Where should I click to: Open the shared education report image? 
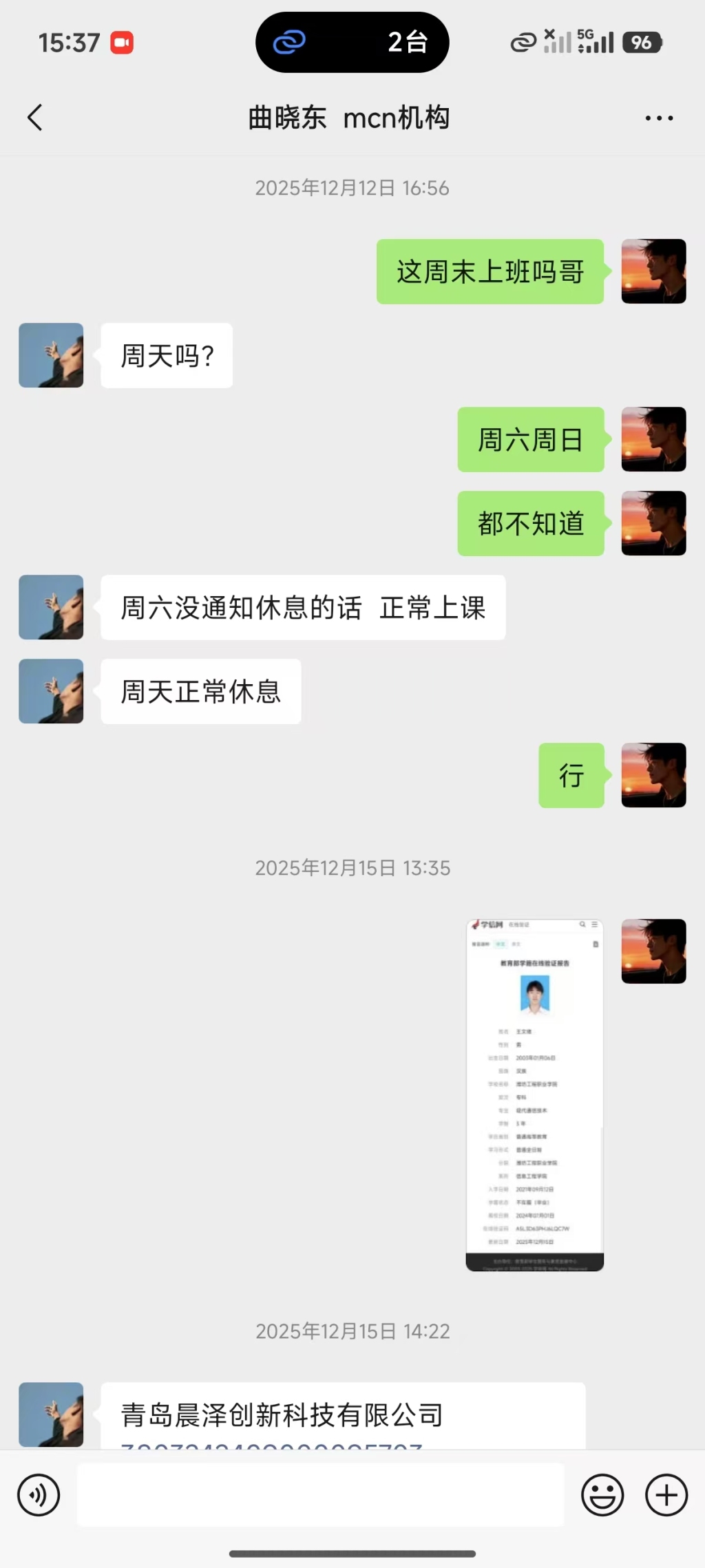[534, 1094]
